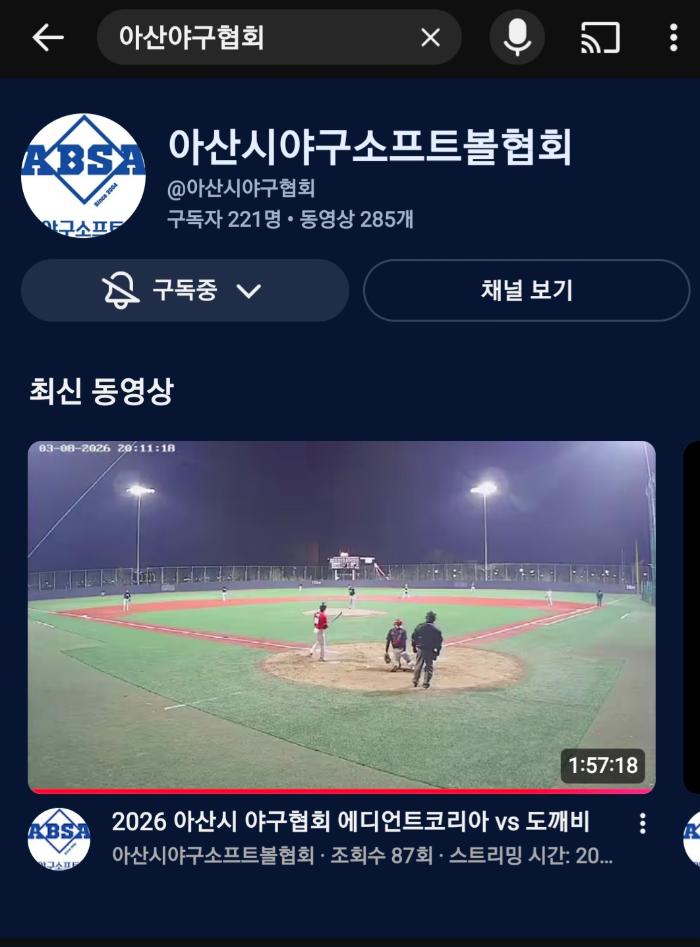Open the 구독중 subscription options
Screen dimensions: 700x947
185,291
